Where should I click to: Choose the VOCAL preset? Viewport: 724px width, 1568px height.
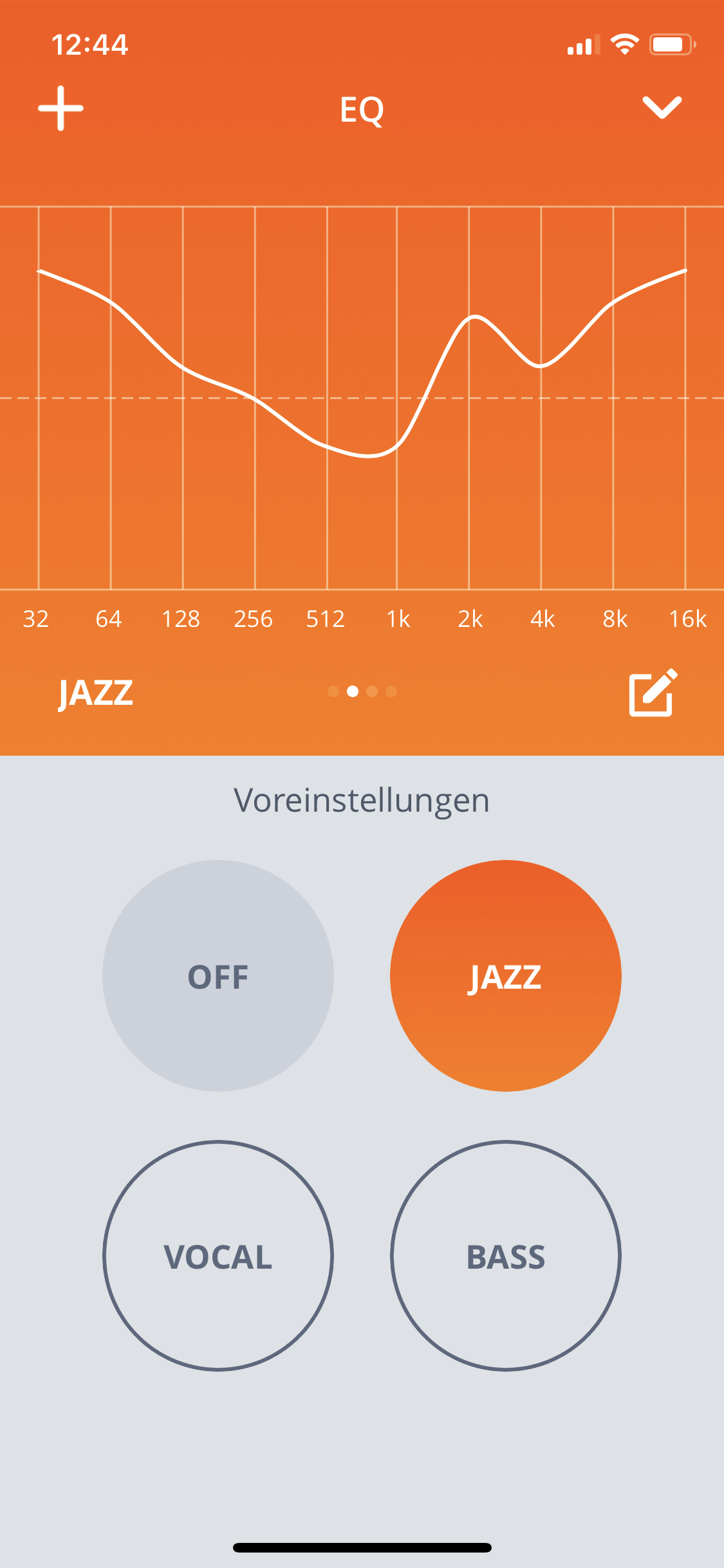tap(218, 1256)
